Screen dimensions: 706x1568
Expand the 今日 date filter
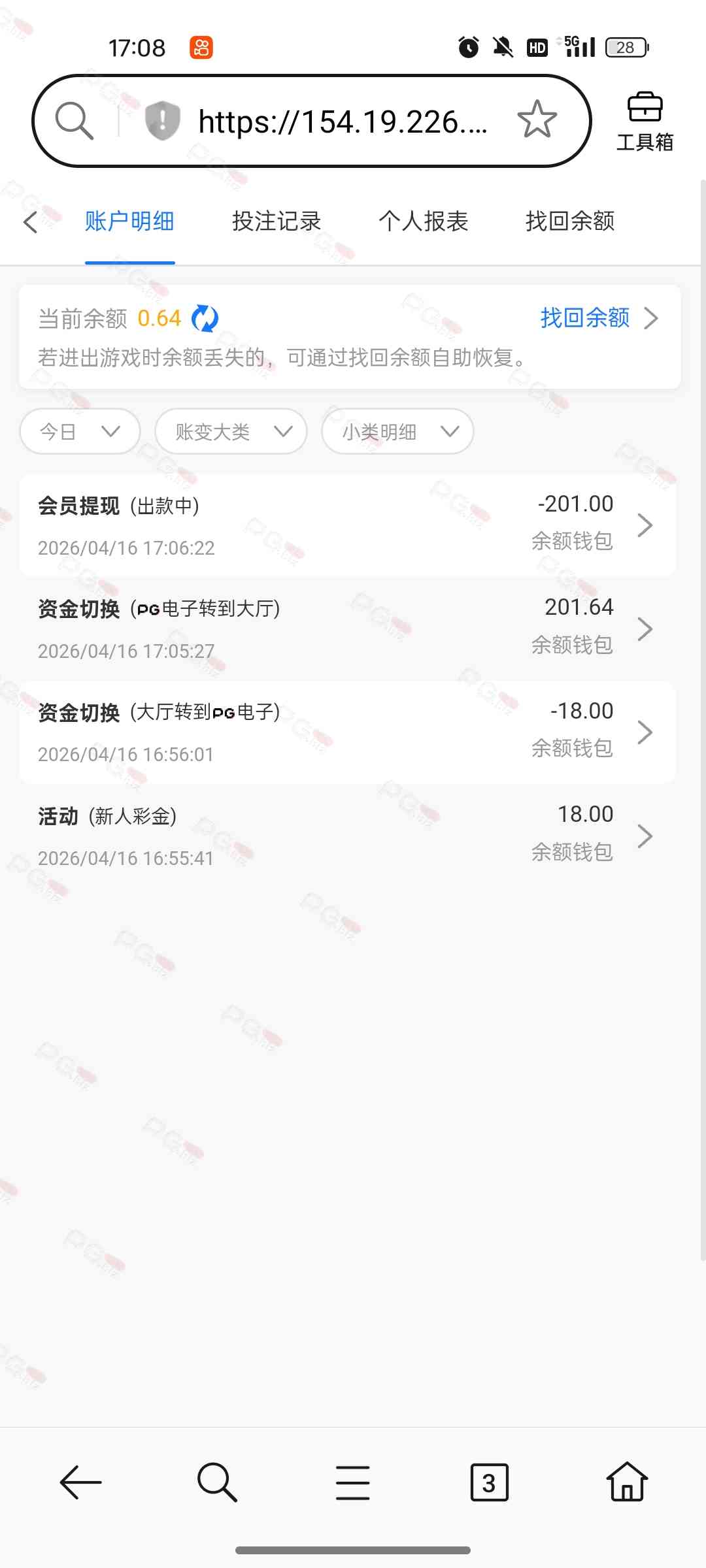click(80, 431)
